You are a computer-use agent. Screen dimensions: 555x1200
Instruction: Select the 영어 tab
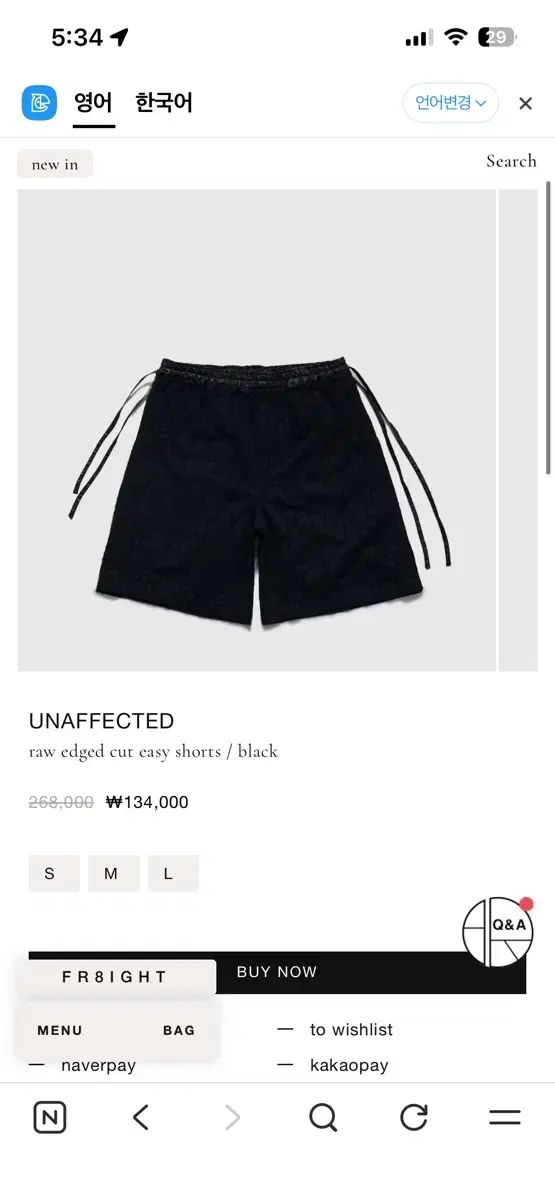coord(94,103)
